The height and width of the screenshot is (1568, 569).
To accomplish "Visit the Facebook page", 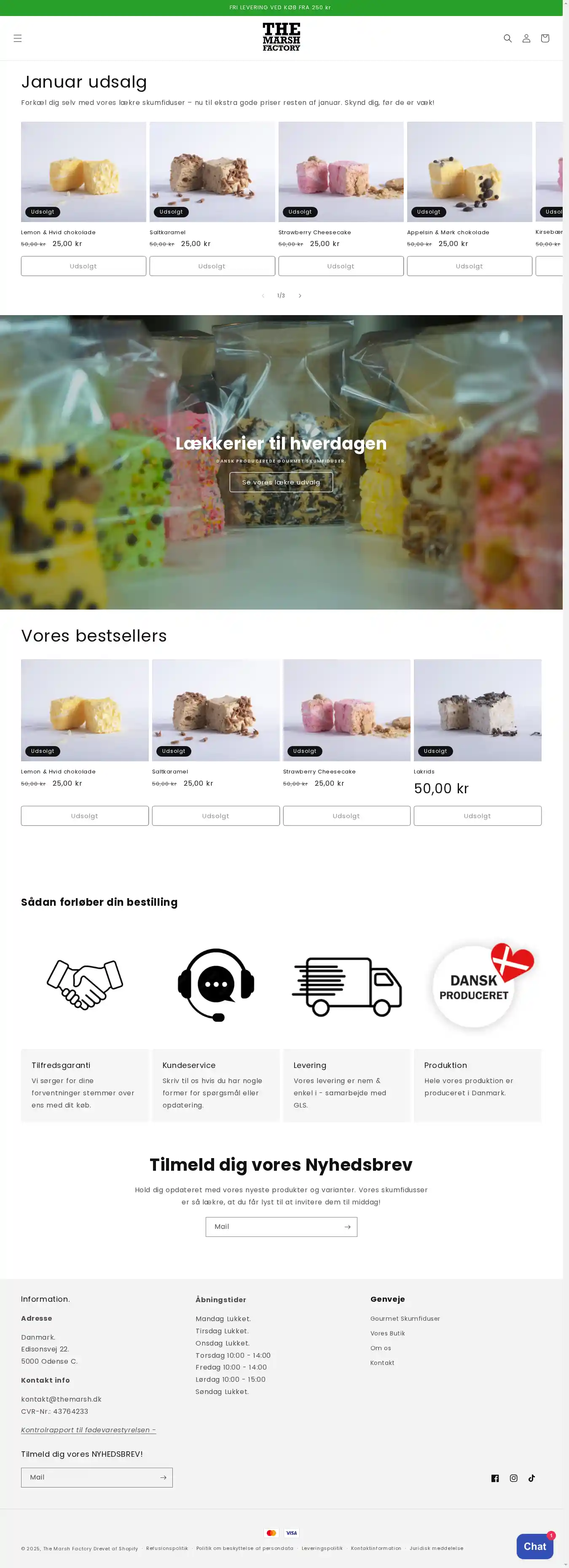I will coord(495,1478).
